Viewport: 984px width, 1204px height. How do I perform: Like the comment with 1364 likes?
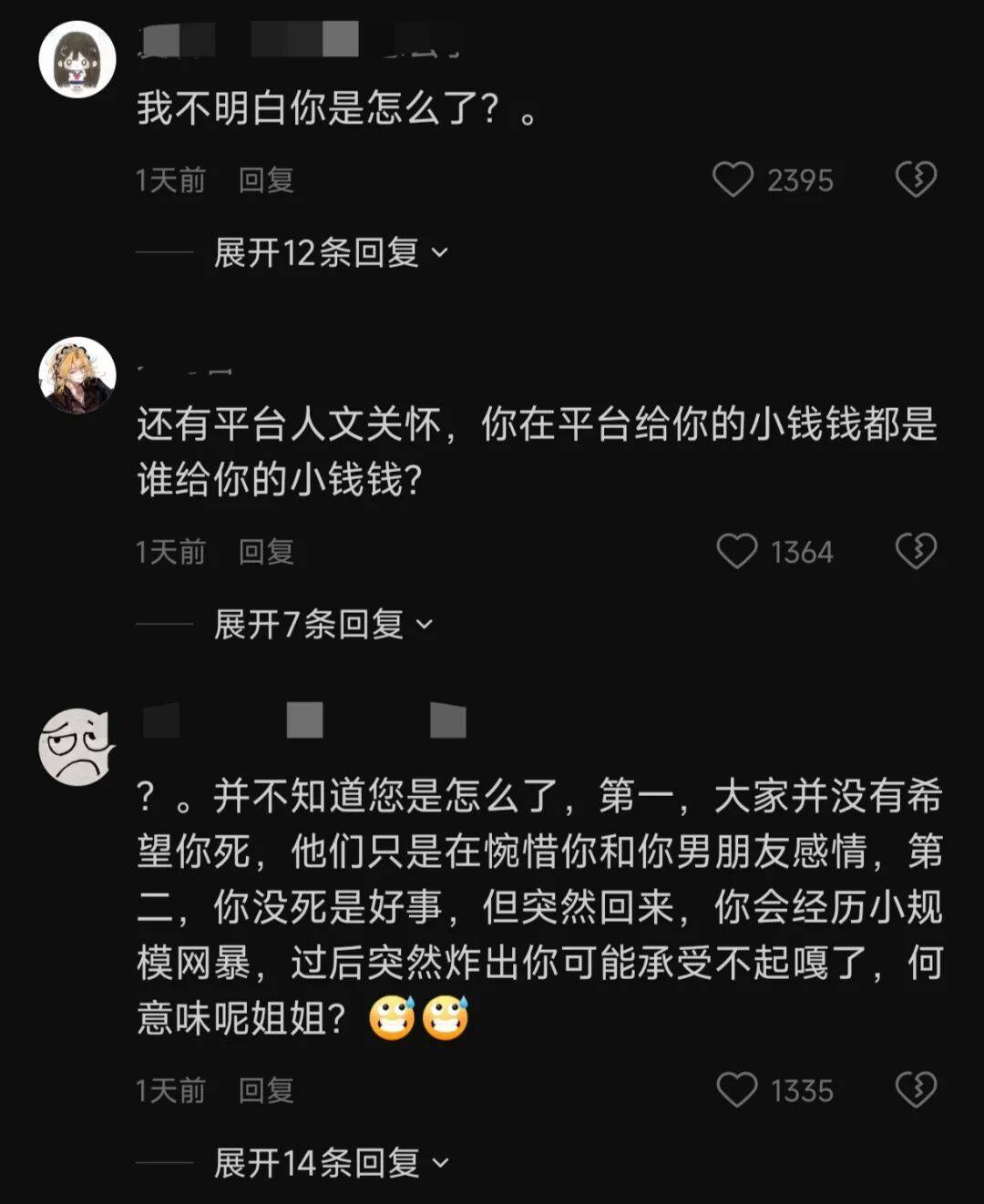(x=736, y=551)
